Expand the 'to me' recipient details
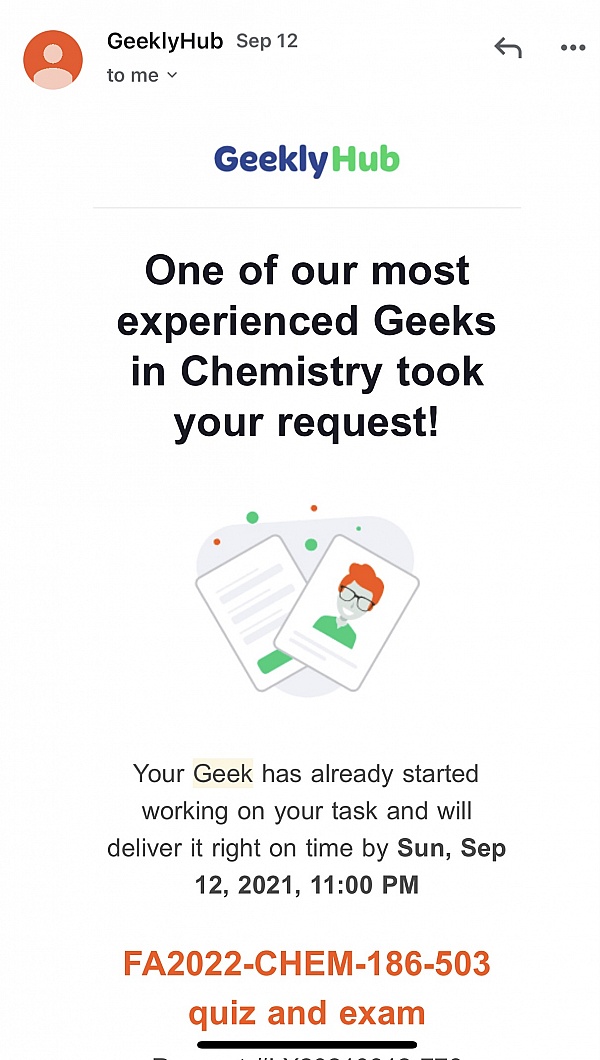This screenshot has width=600, height=1060. (x=142, y=75)
